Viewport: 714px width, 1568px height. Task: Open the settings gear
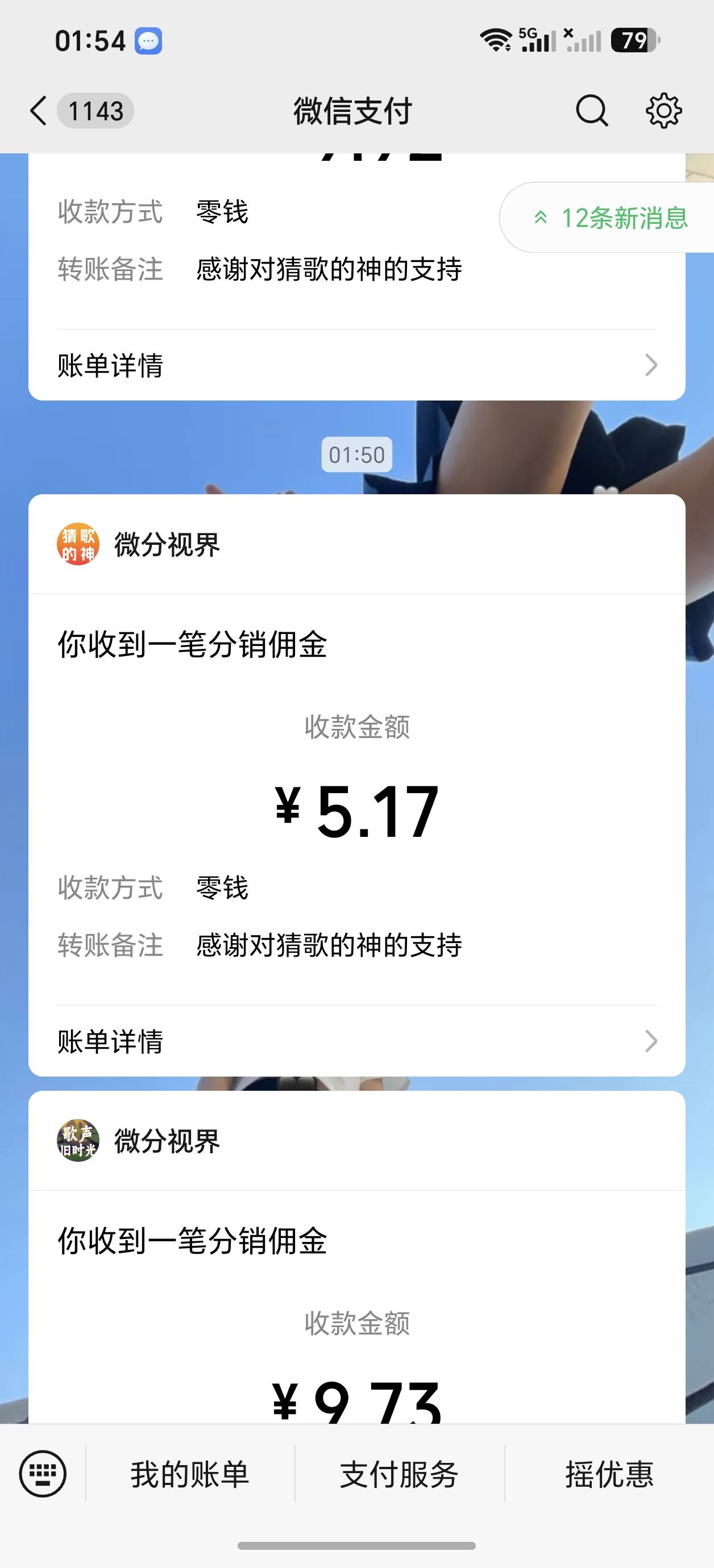click(663, 111)
